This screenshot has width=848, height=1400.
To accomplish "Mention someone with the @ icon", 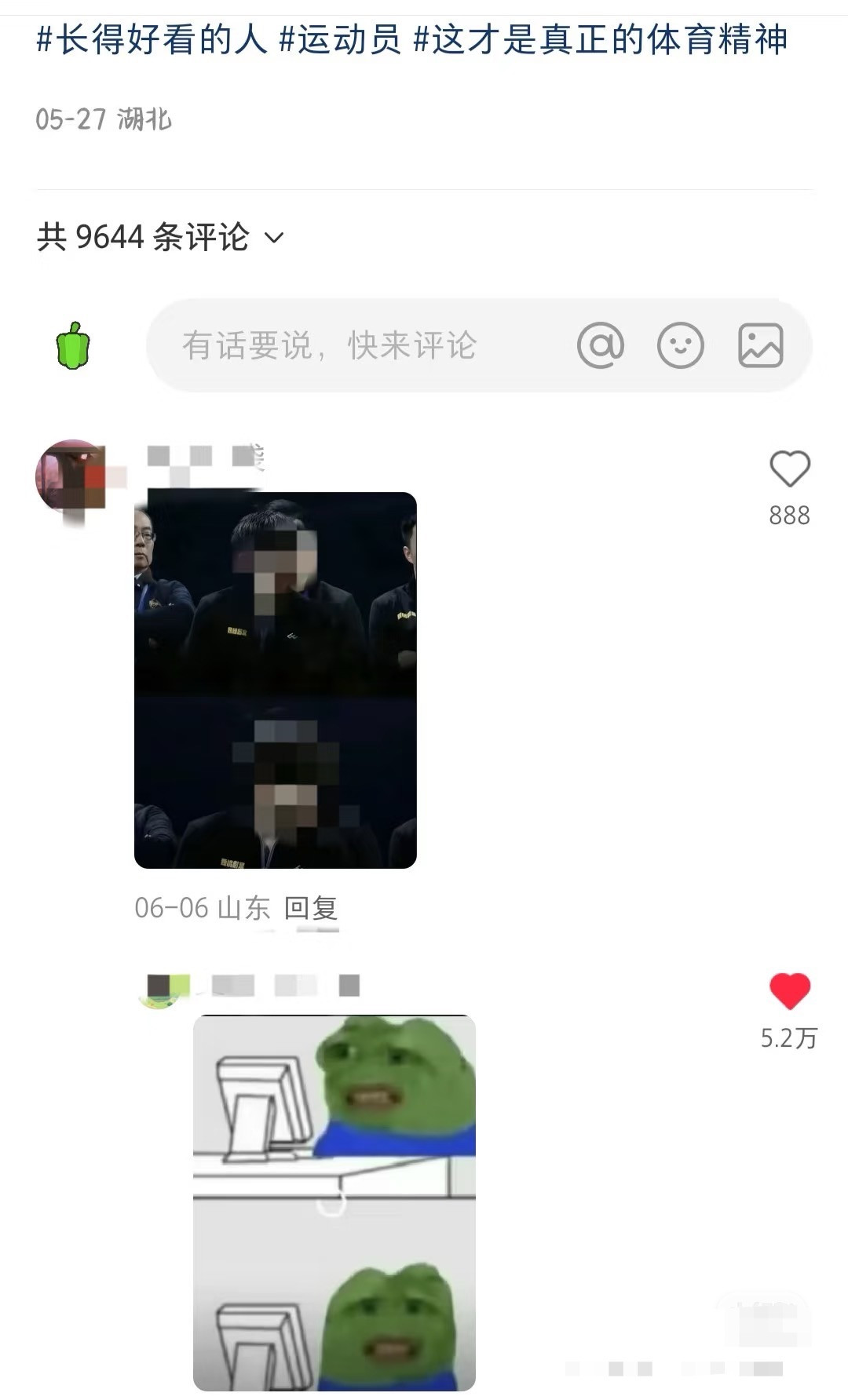I will click(600, 345).
